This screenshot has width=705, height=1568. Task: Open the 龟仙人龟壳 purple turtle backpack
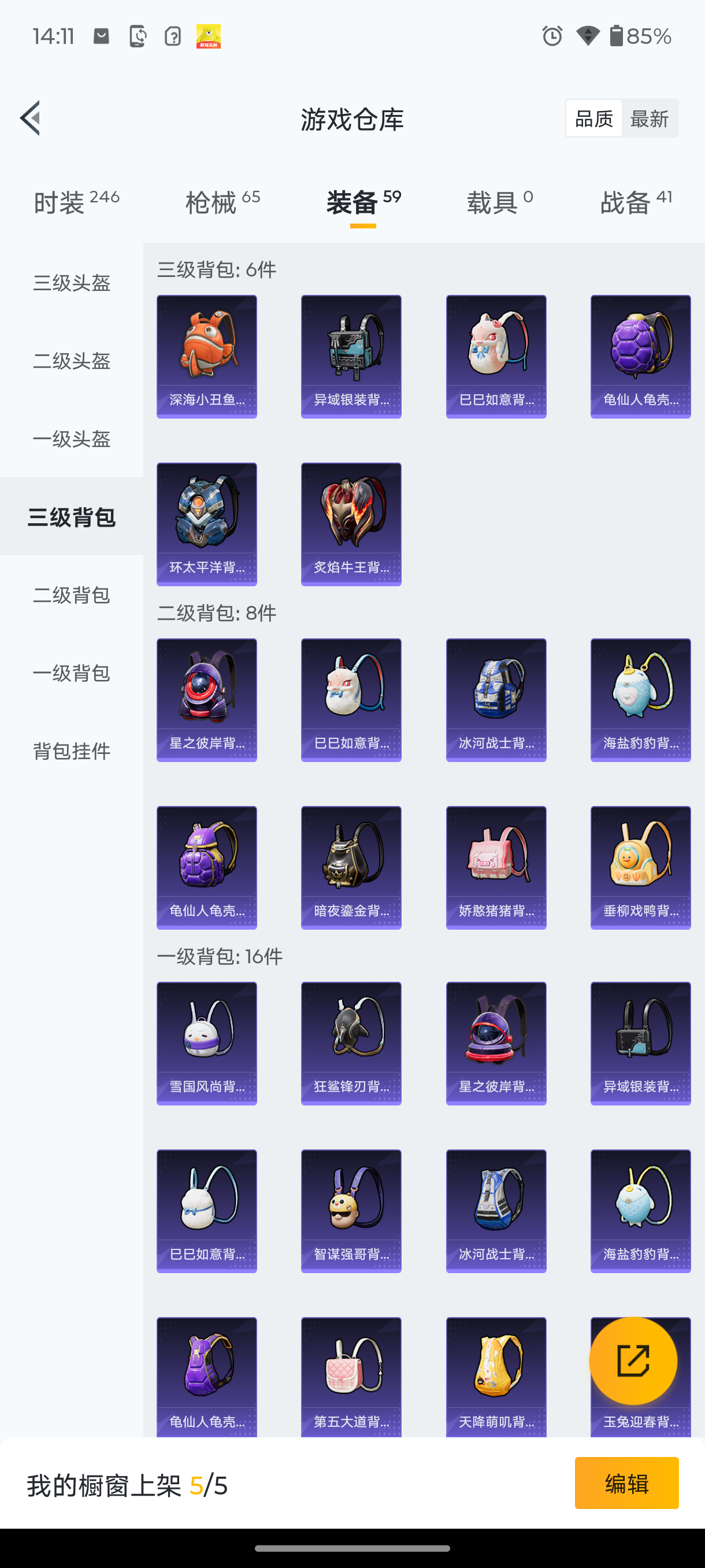tap(640, 356)
